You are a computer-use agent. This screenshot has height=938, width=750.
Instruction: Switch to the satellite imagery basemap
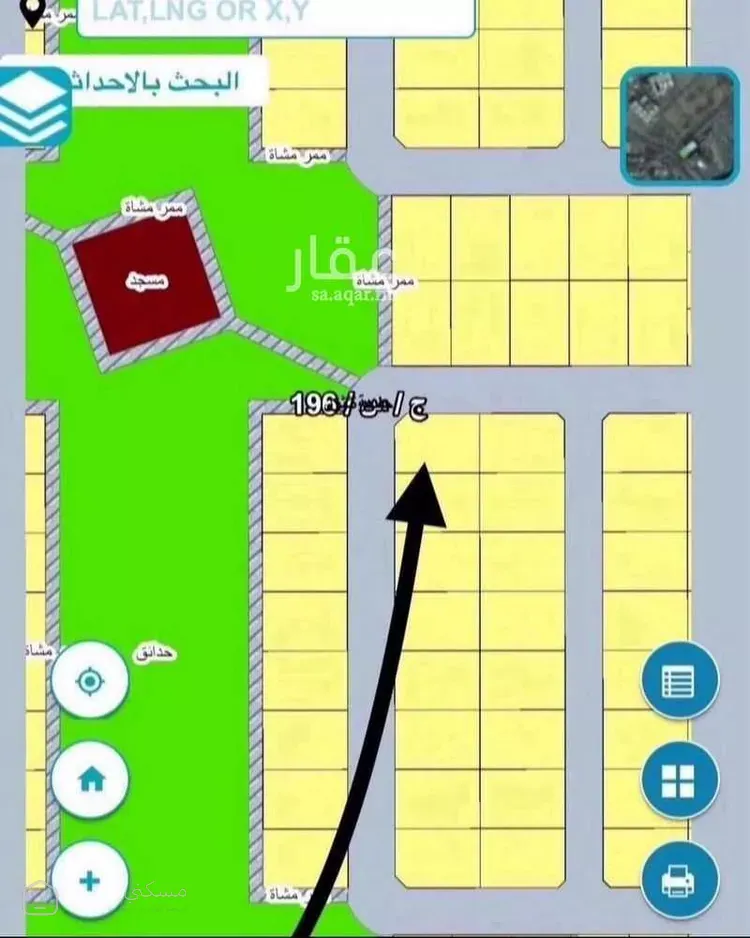pos(680,126)
